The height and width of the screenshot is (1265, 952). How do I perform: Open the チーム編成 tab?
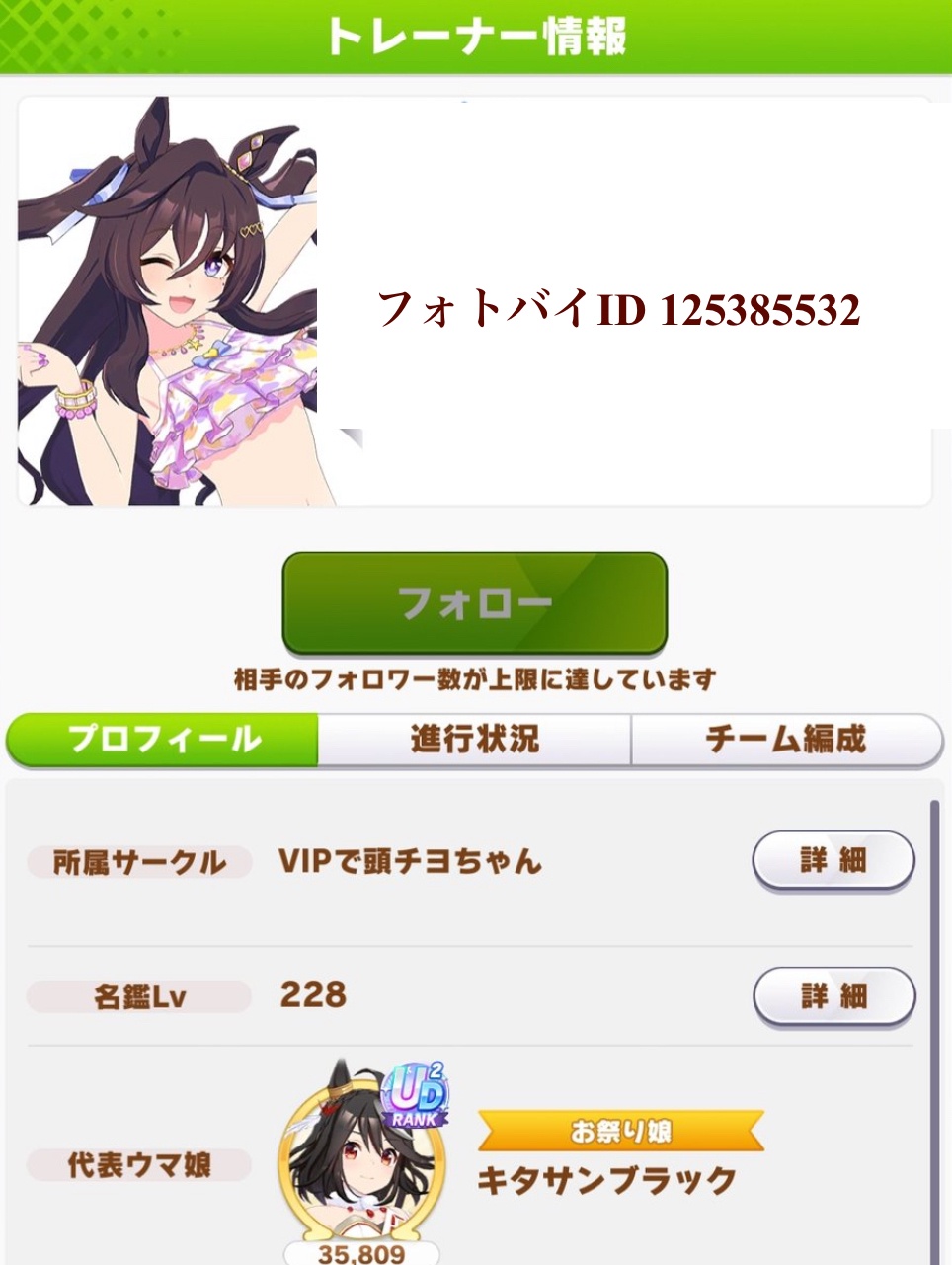tap(786, 740)
